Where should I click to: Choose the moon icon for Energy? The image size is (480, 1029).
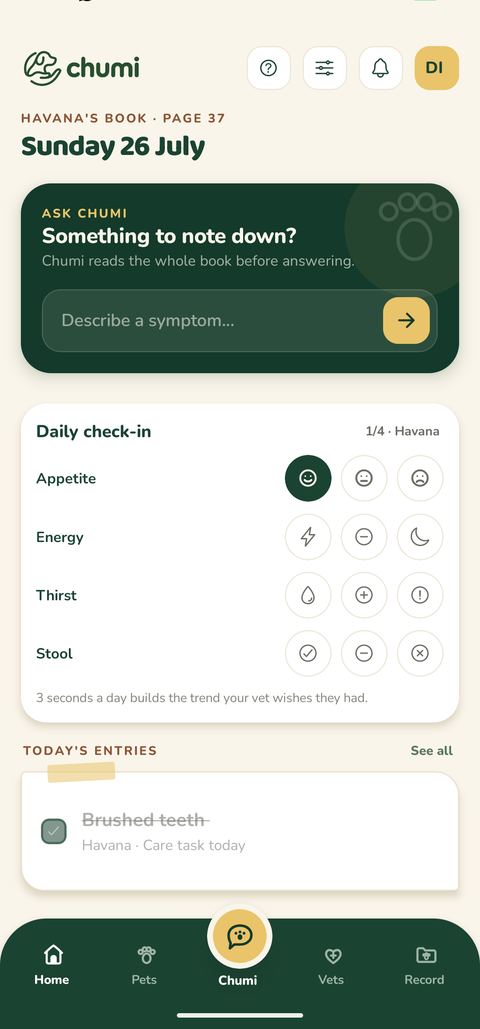[420, 537]
